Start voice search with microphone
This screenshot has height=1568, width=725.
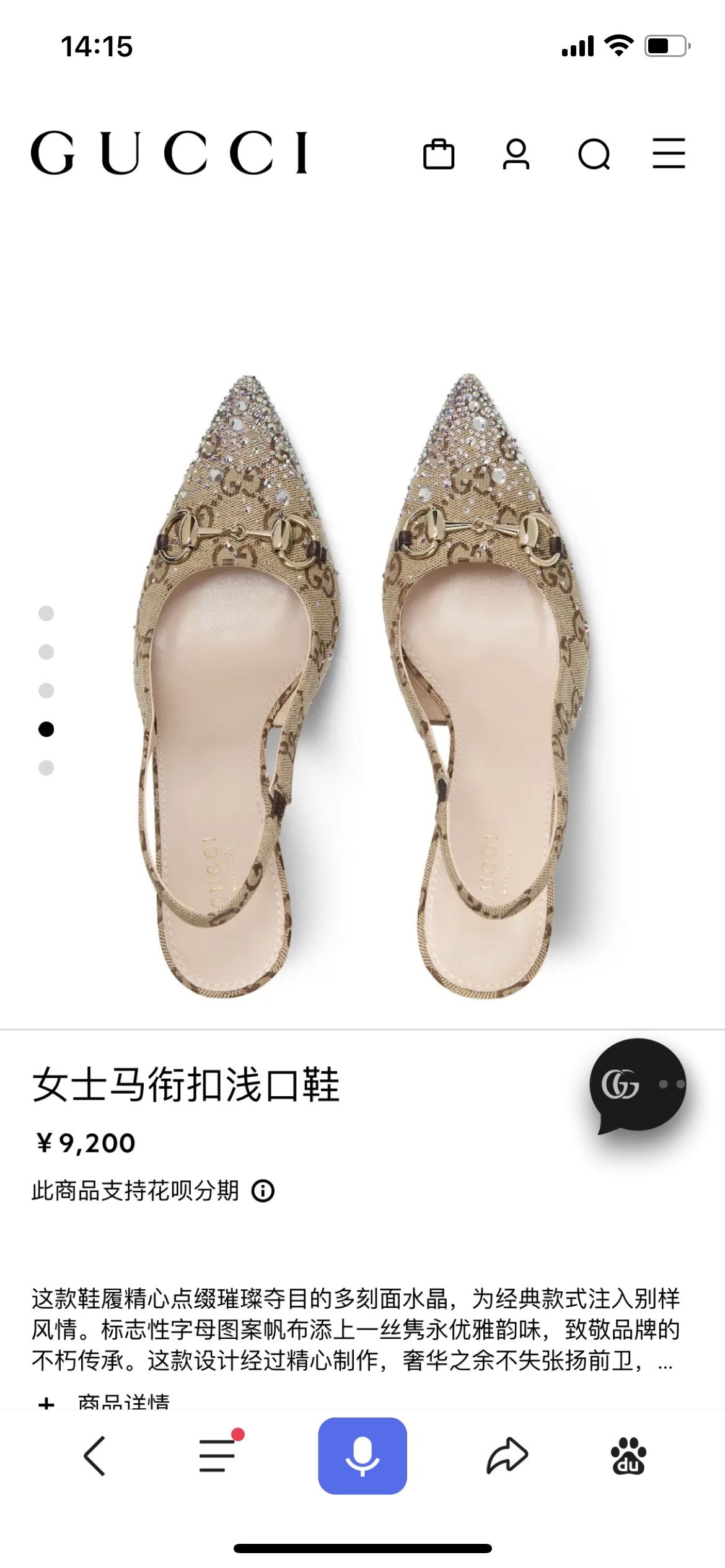tap(362, 1455)
